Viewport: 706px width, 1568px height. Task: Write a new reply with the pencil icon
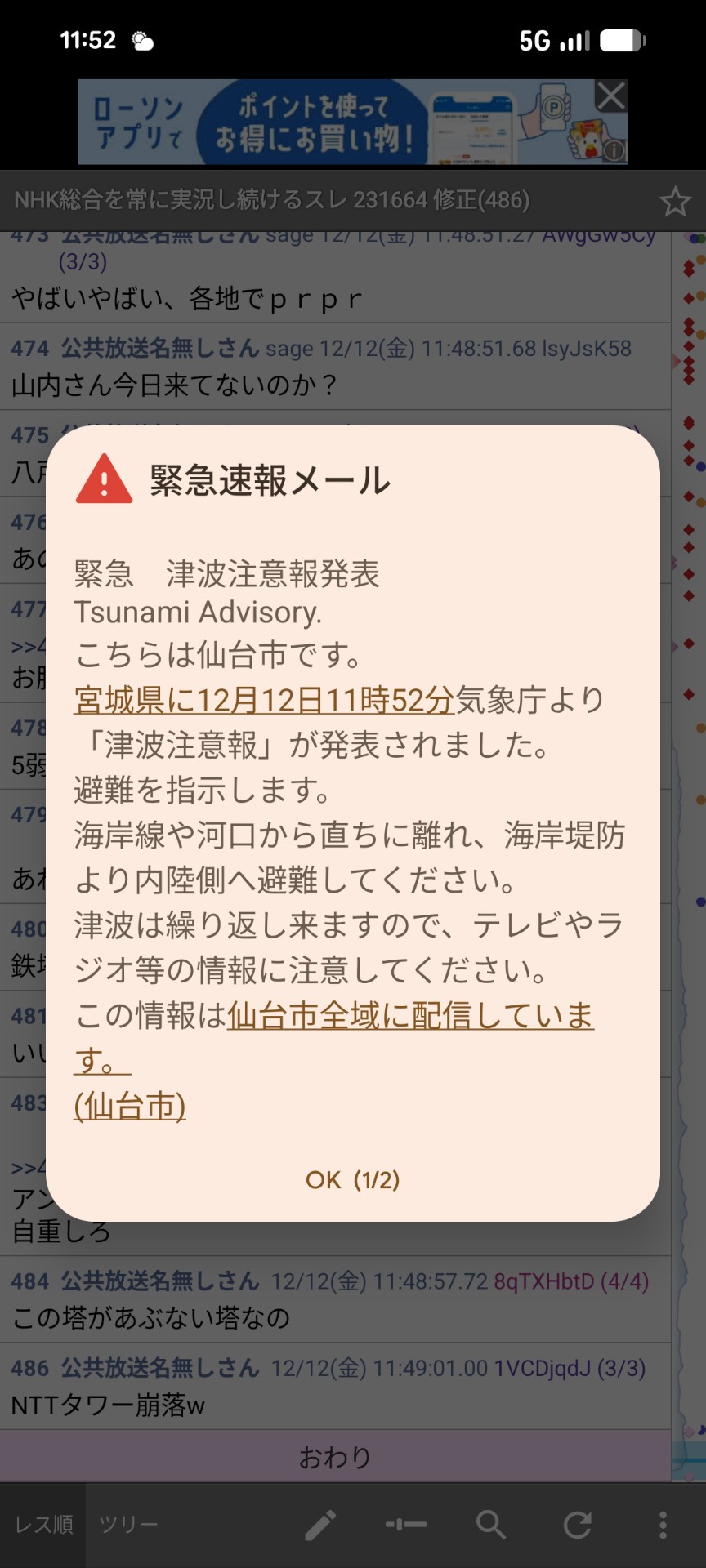(x=320, y=1524)
